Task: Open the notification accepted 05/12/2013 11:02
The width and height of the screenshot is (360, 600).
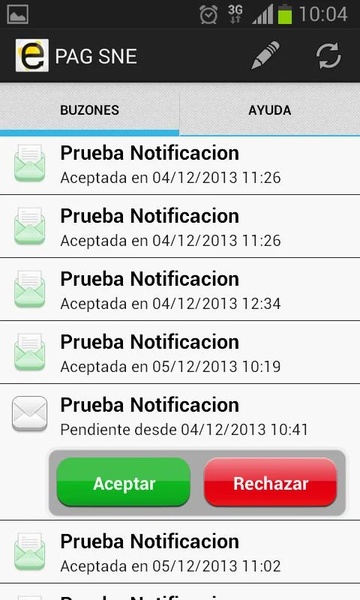Action: [180, 552]
